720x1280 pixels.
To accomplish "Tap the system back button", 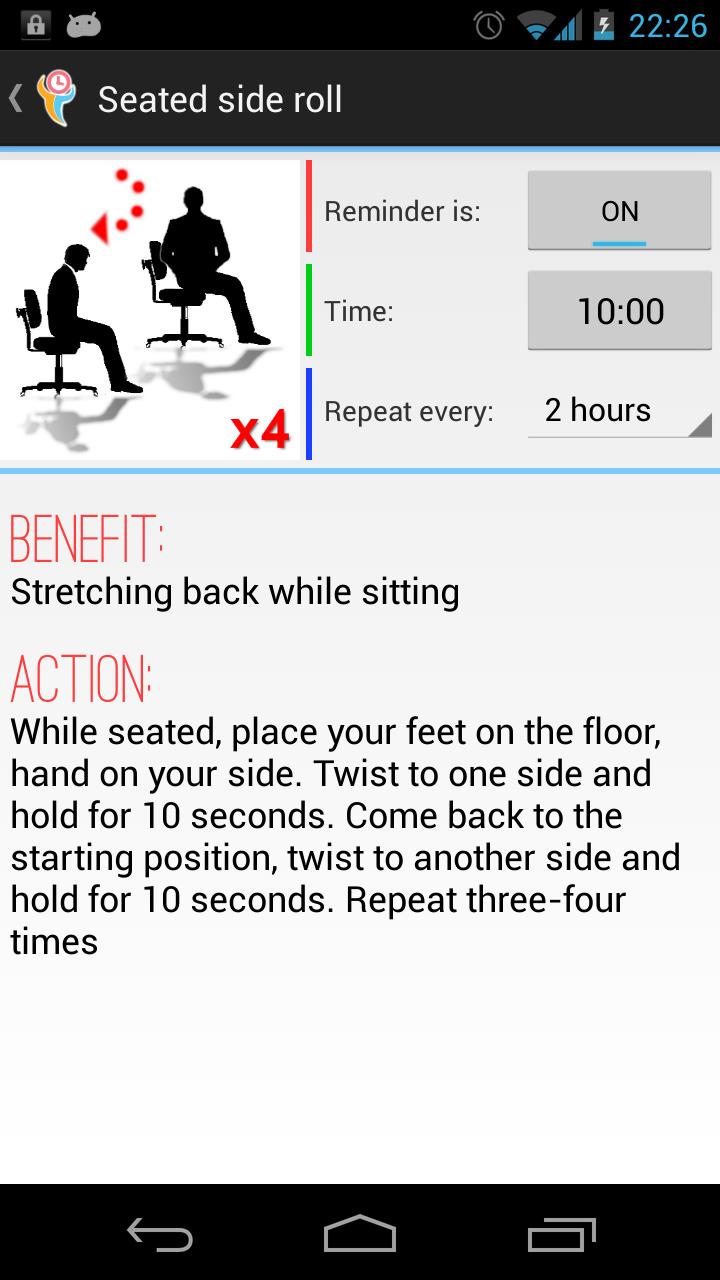I will pos(160,1234).
